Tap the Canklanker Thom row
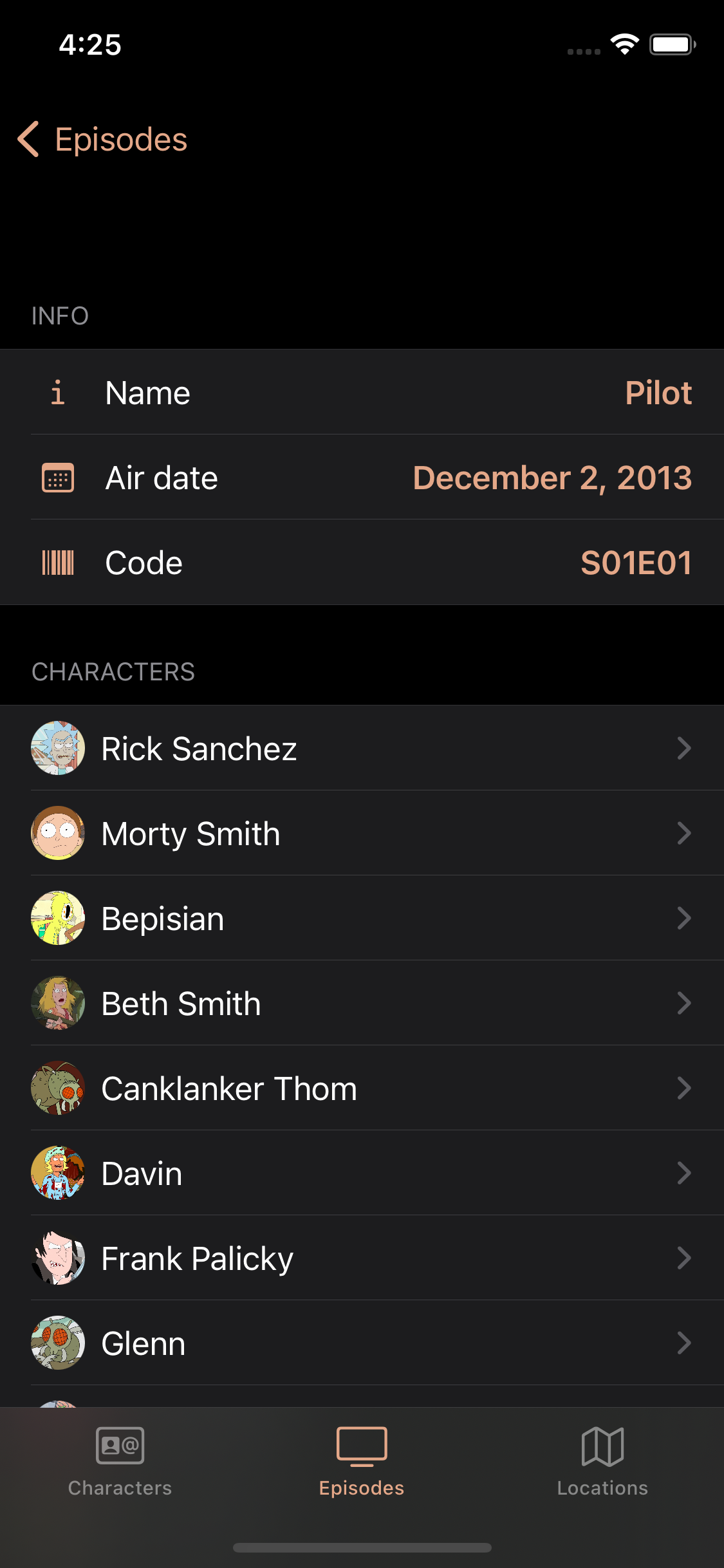 (360, 1088)
